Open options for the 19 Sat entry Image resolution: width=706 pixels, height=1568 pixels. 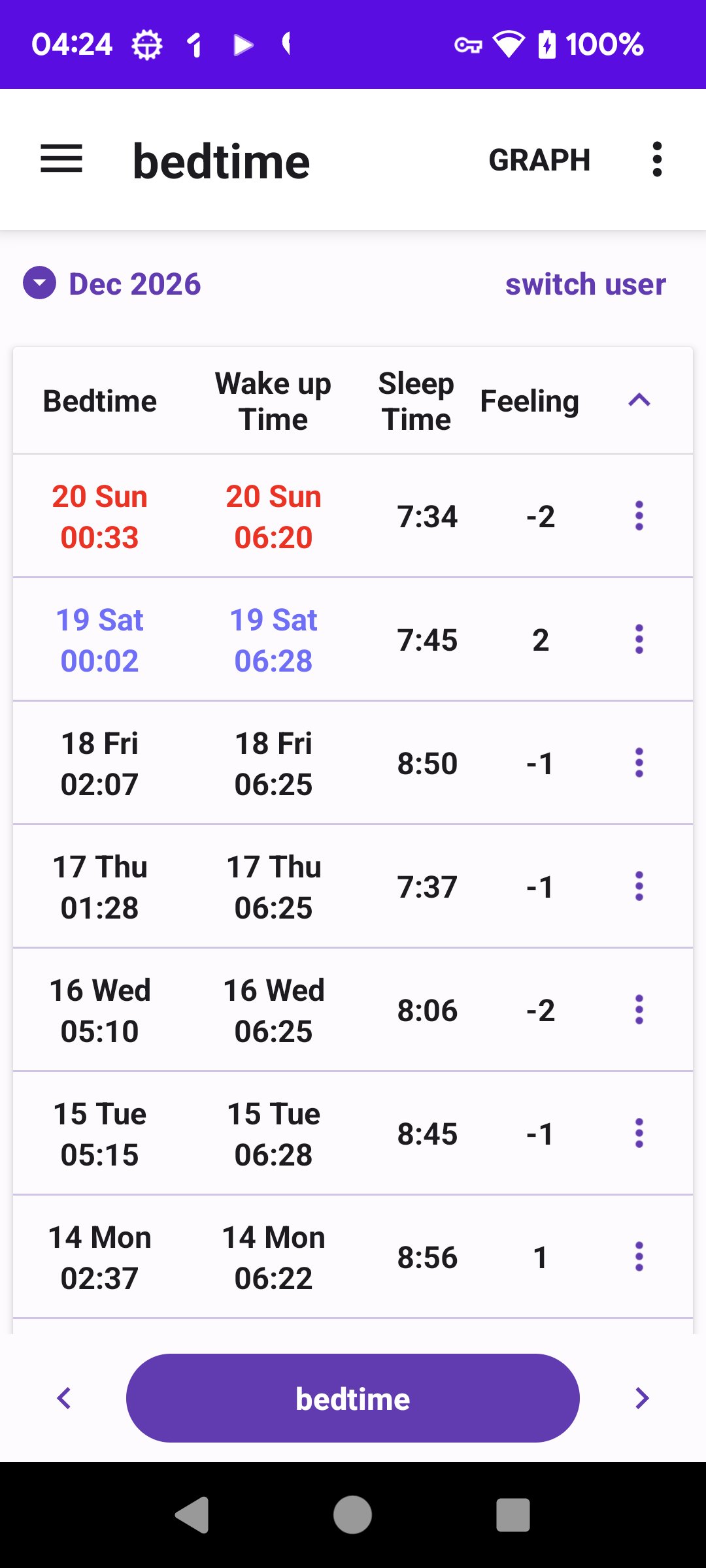tap(639, 639)
